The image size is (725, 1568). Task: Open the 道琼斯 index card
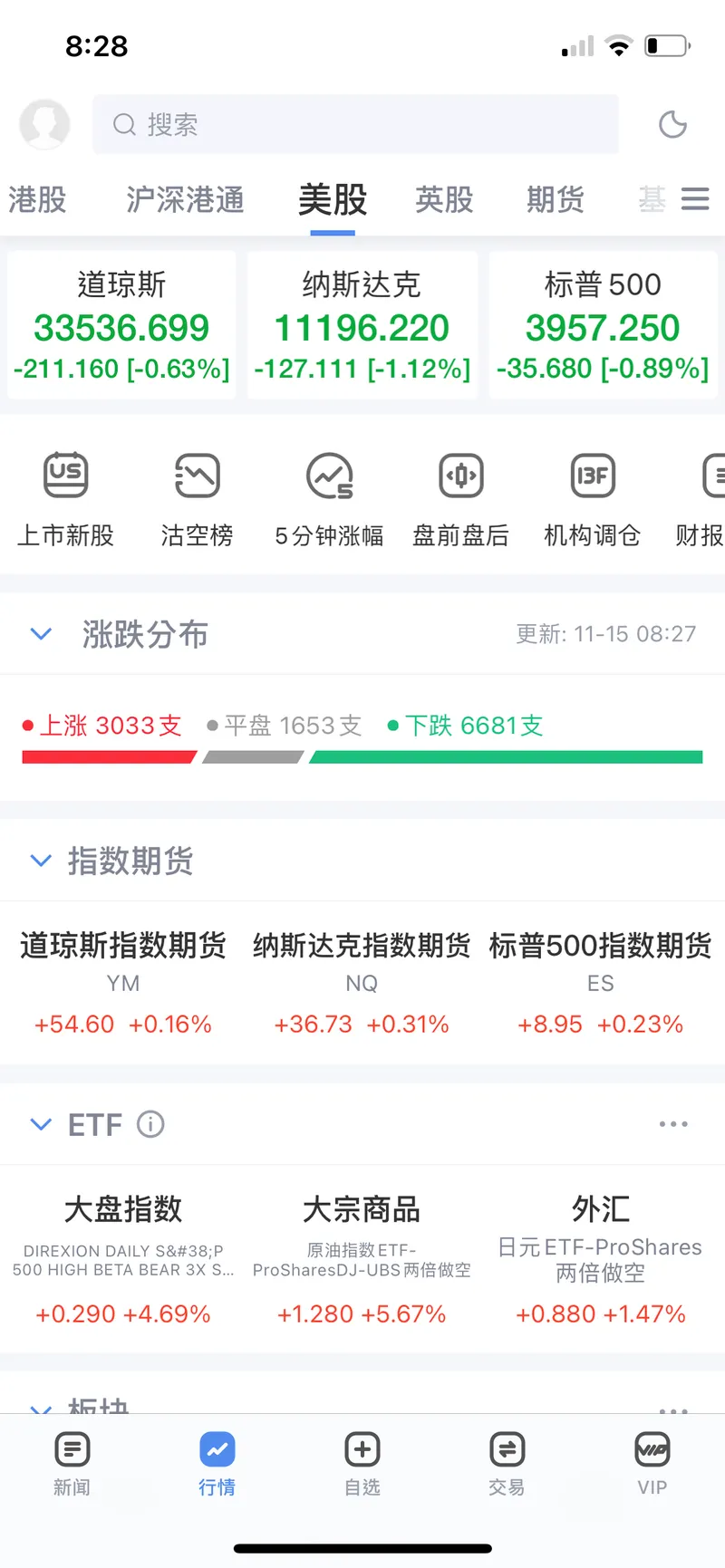121,325
